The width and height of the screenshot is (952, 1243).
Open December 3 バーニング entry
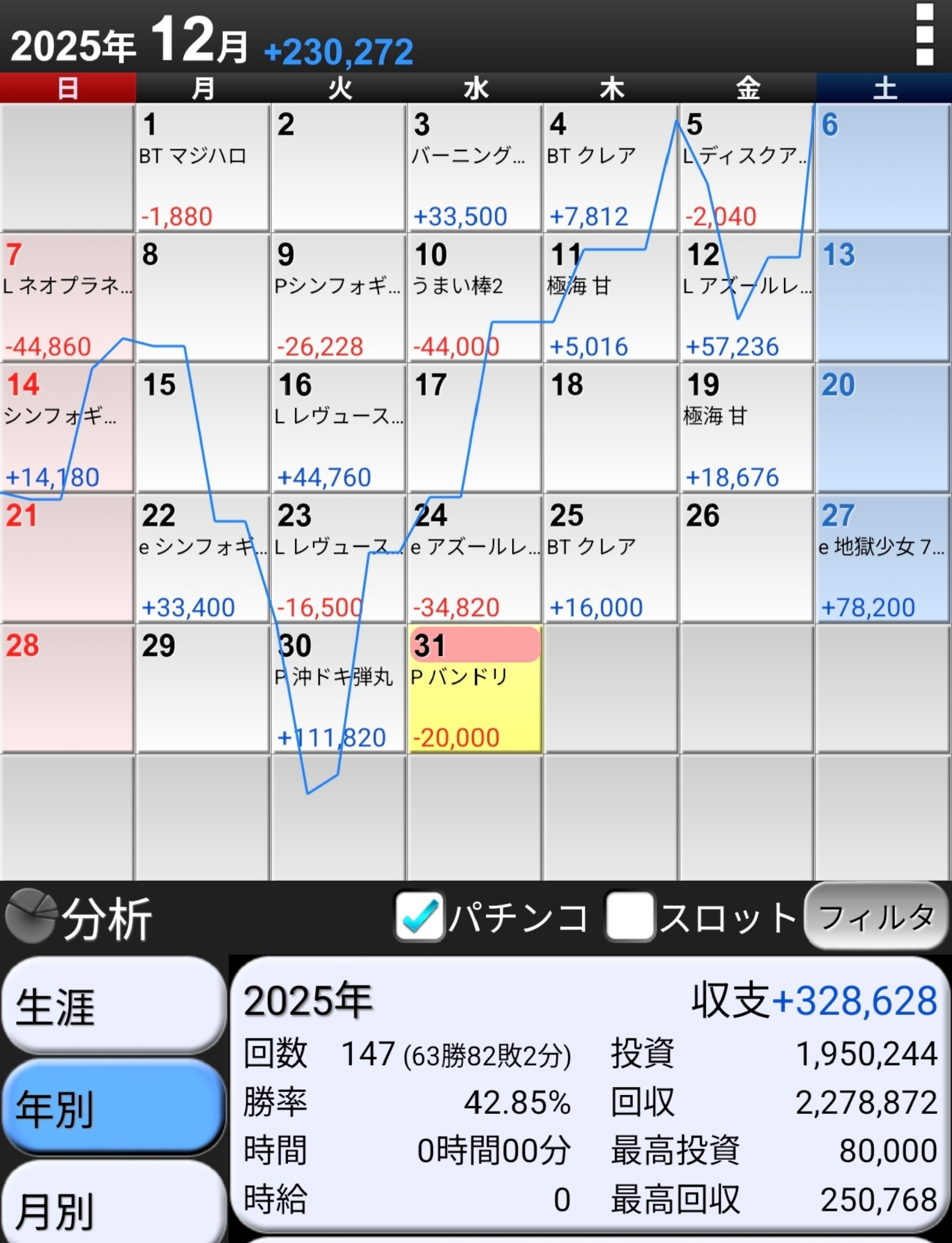pos(475,168)
